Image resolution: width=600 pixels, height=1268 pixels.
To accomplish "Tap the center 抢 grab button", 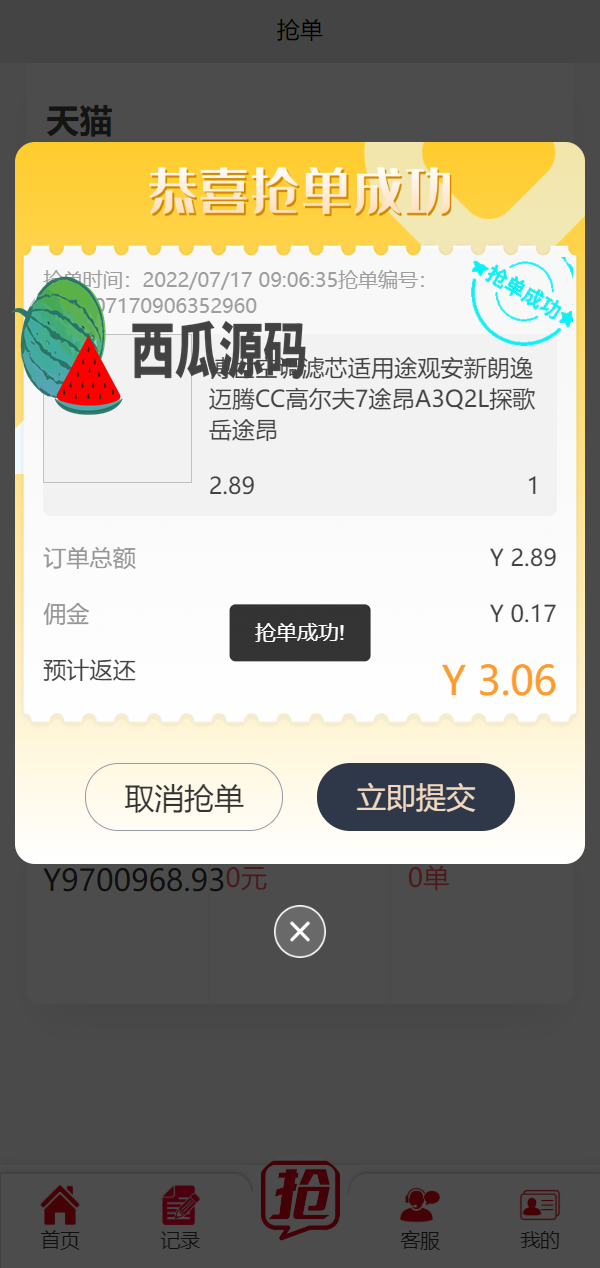I will pyautogui.click(x=300, y=1199).
